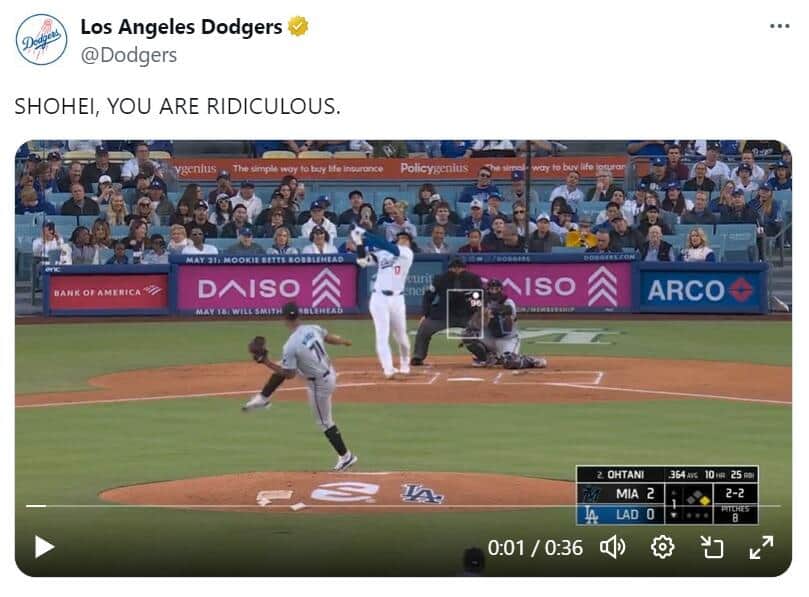Screen dimensions: 809x597
Task: Open the tweet's overflow menu
Action: [778, 26]
